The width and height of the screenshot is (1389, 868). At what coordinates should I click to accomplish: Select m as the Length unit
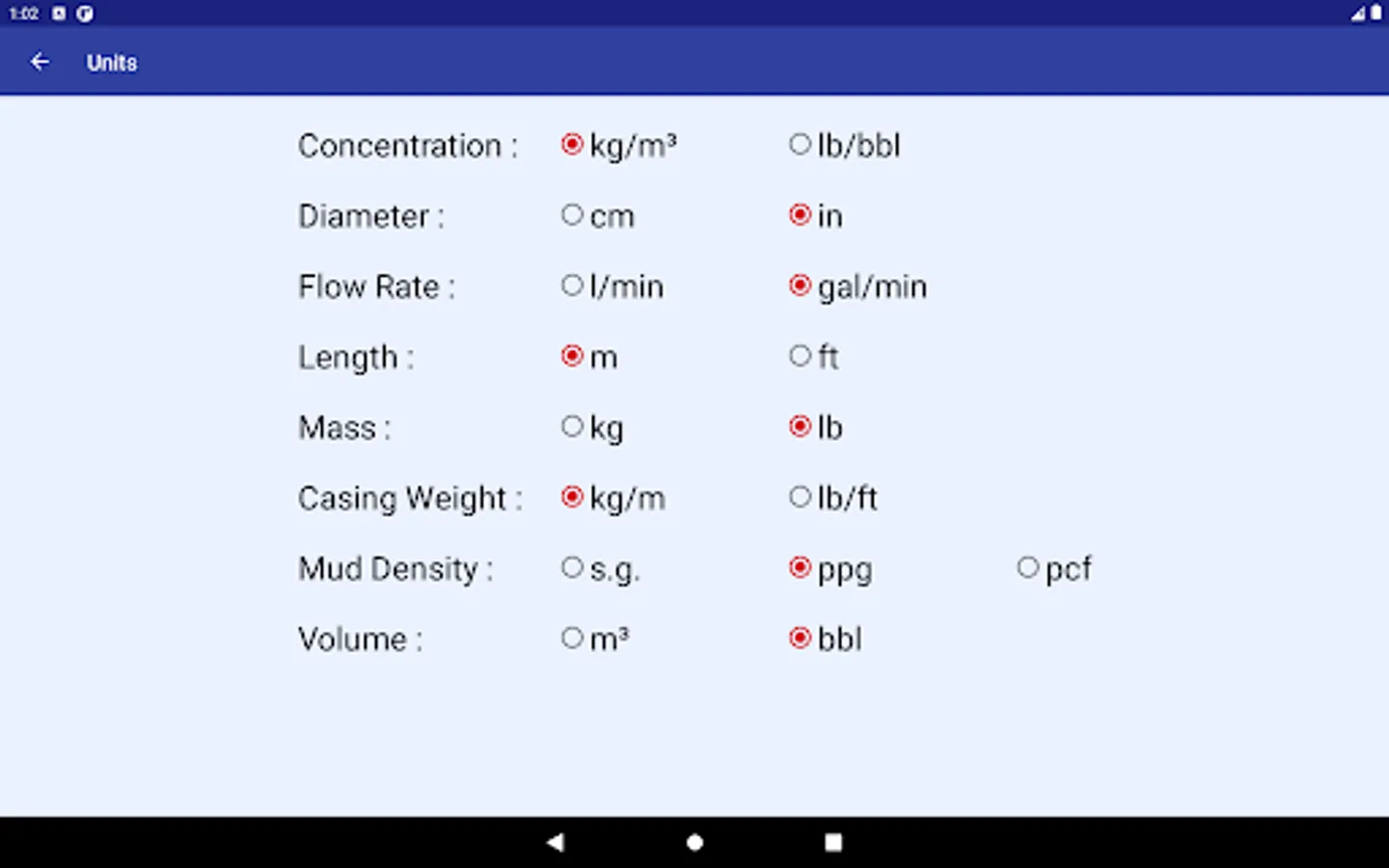pos(572,356)
